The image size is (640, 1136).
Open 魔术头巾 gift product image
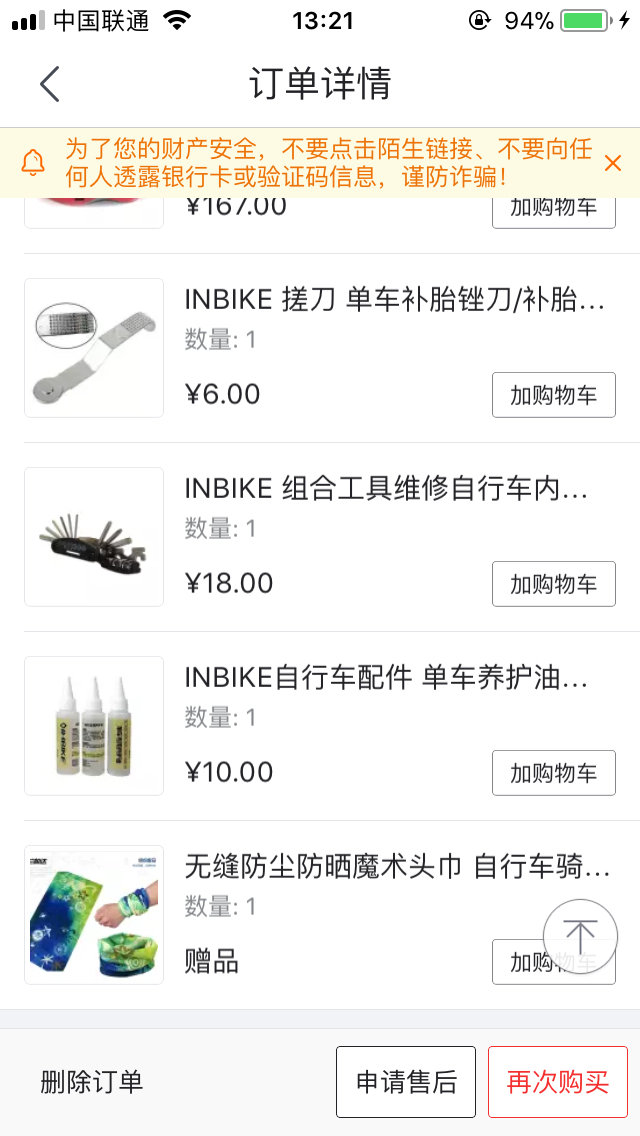pos(94,915)
